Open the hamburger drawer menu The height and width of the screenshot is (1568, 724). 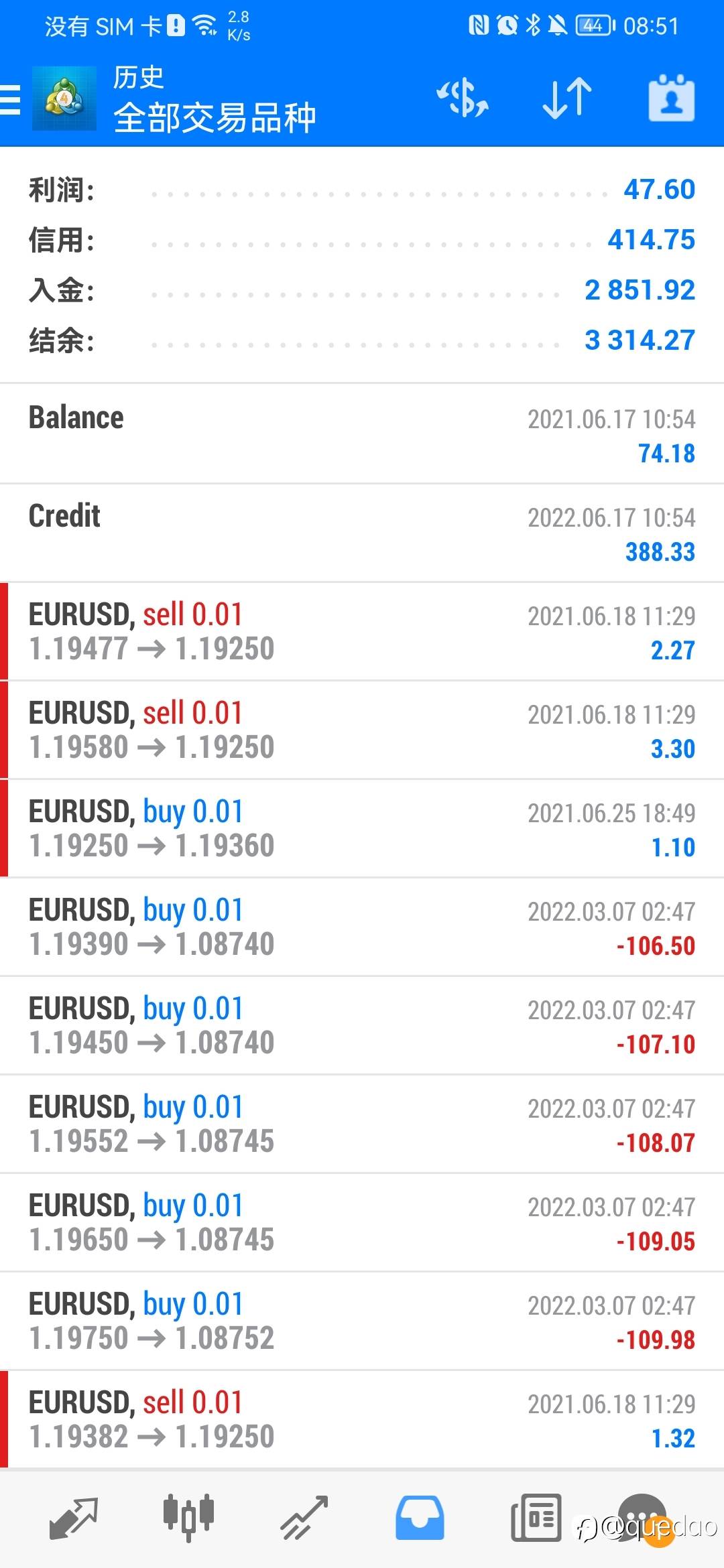click(10, 100)
